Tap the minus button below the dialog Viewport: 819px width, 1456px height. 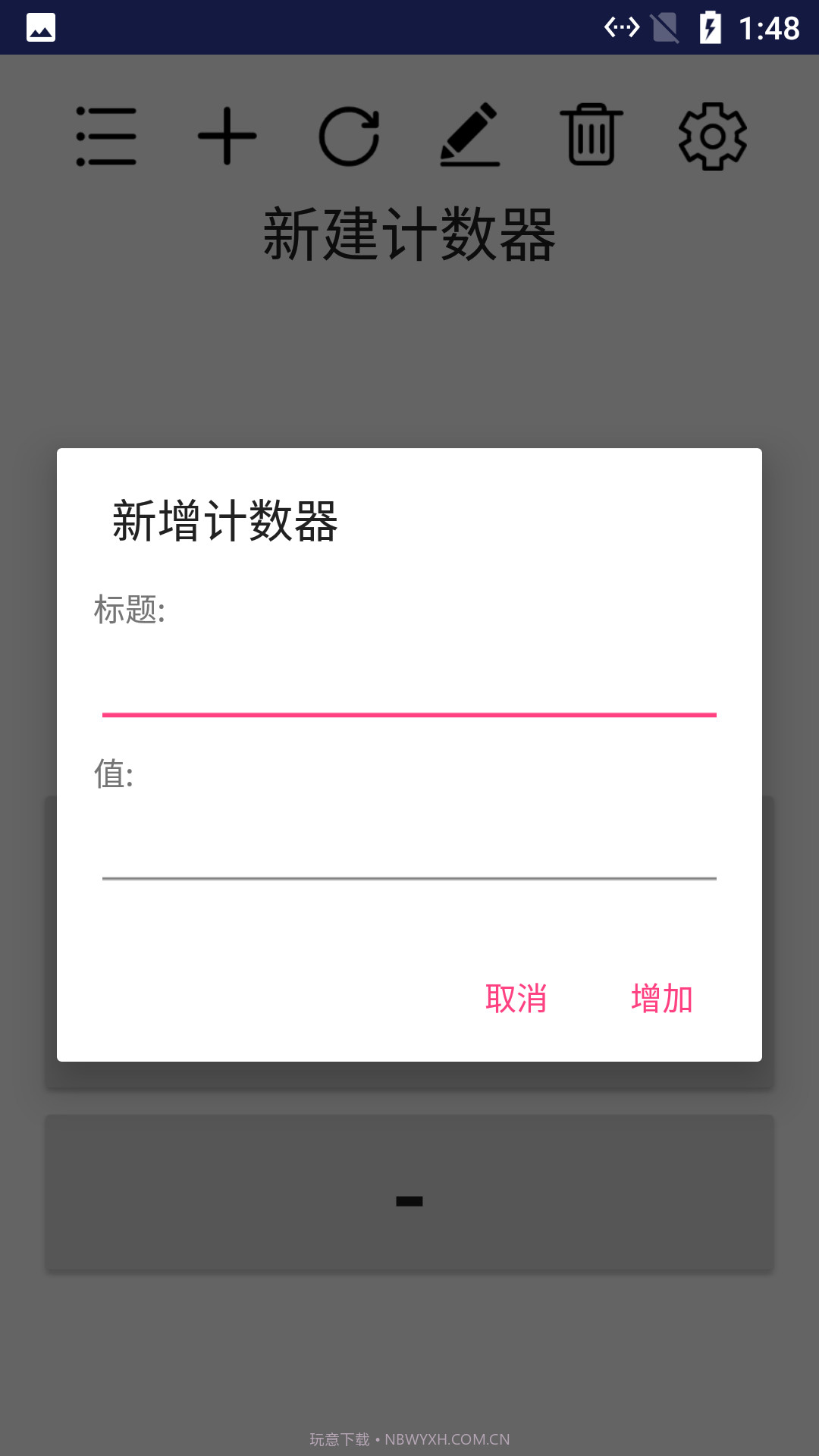click(409, 1198)
